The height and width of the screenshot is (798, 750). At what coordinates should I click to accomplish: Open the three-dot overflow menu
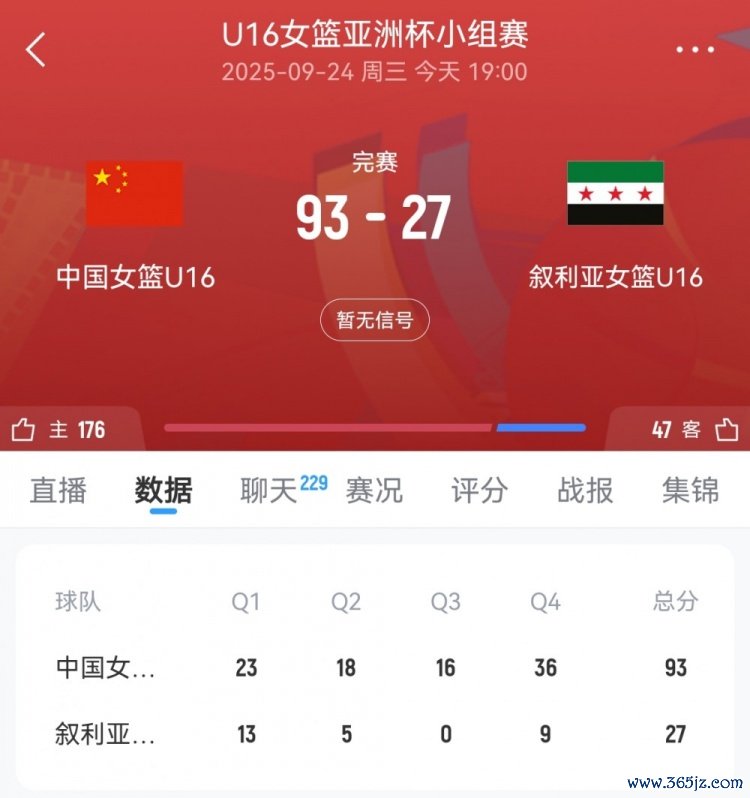point(694,49)
